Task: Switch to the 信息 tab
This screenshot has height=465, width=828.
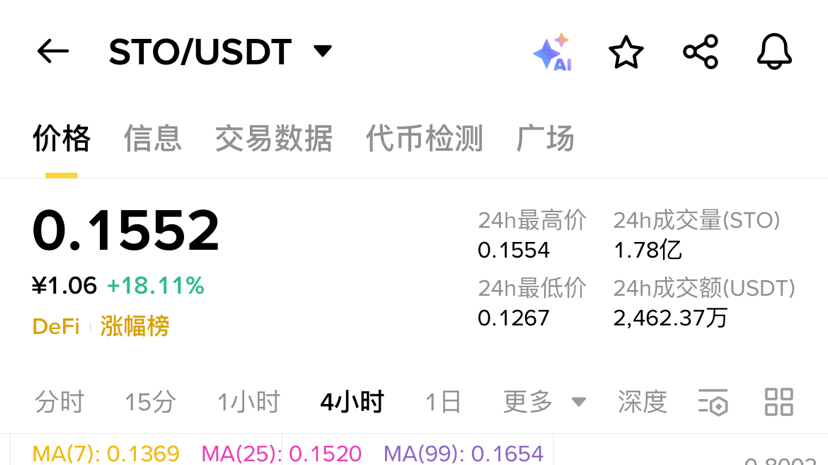Action: (x=153, y=138)
